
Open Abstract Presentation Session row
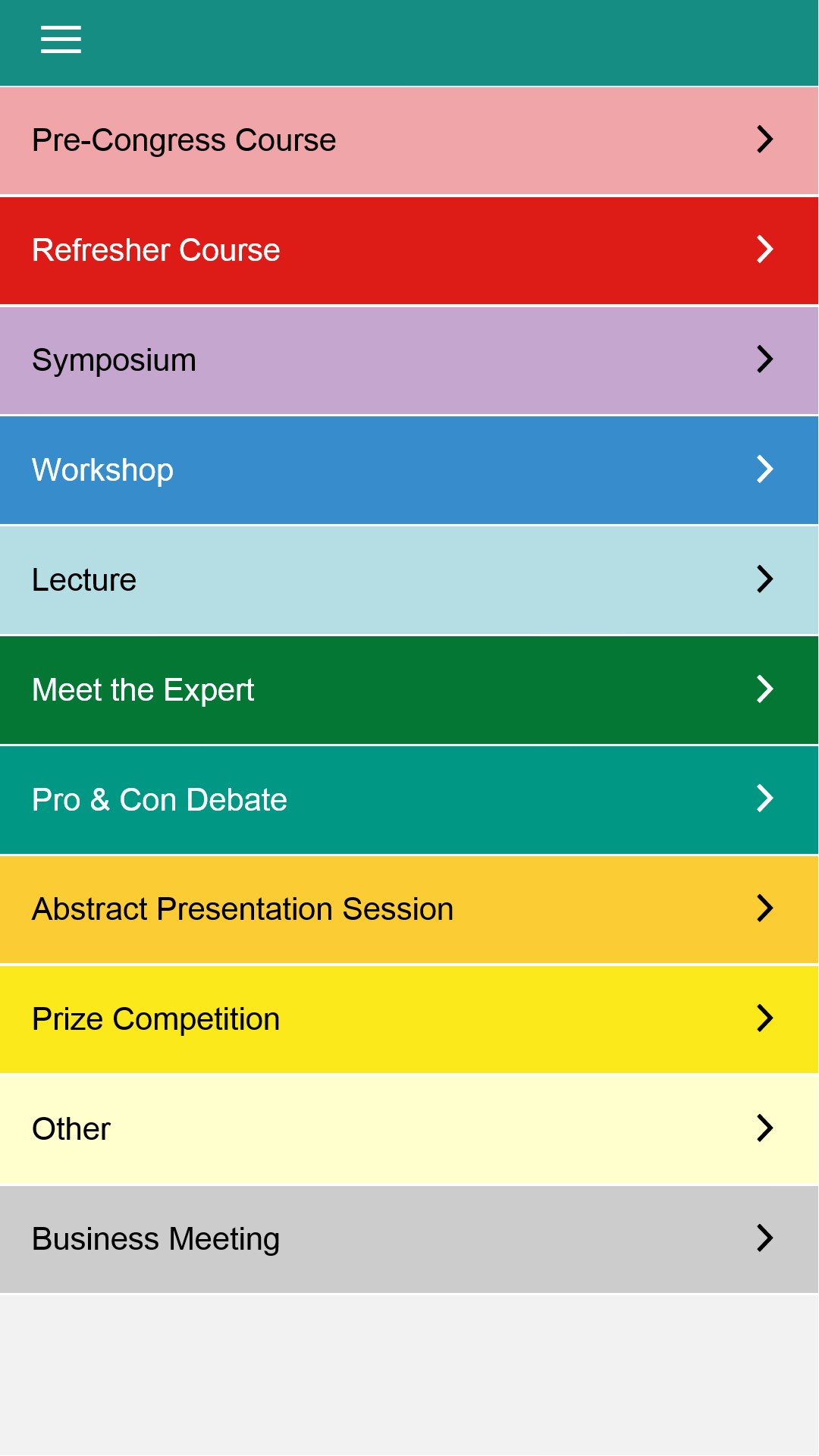409,909
